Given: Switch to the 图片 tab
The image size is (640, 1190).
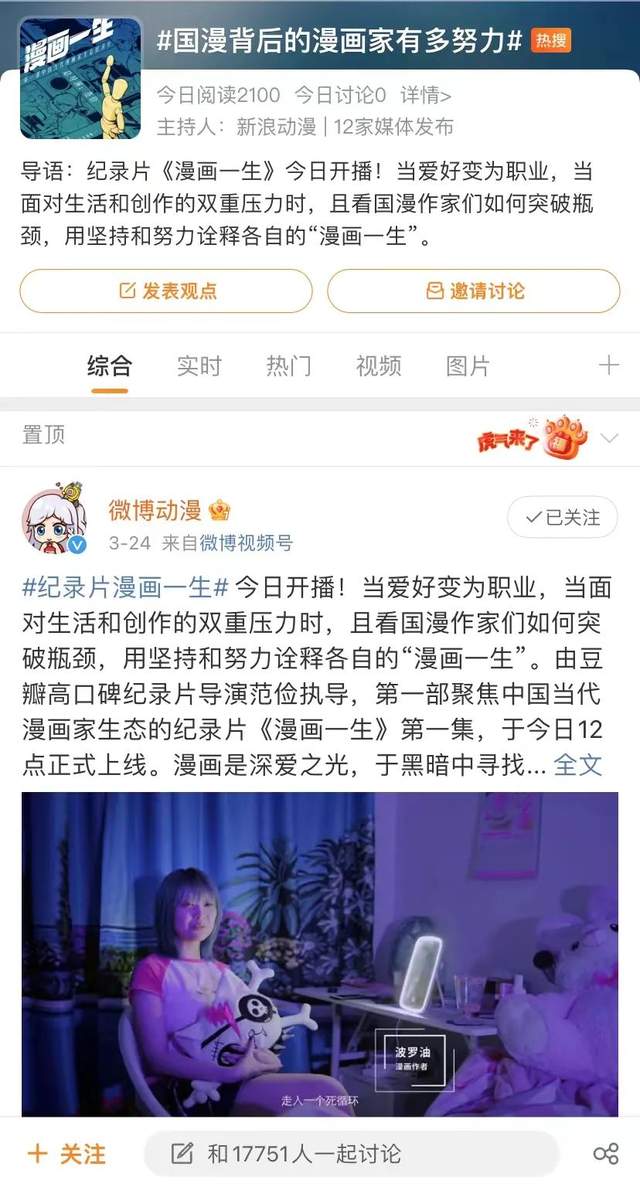Looking at the screenshot, I should coord(468,366).
